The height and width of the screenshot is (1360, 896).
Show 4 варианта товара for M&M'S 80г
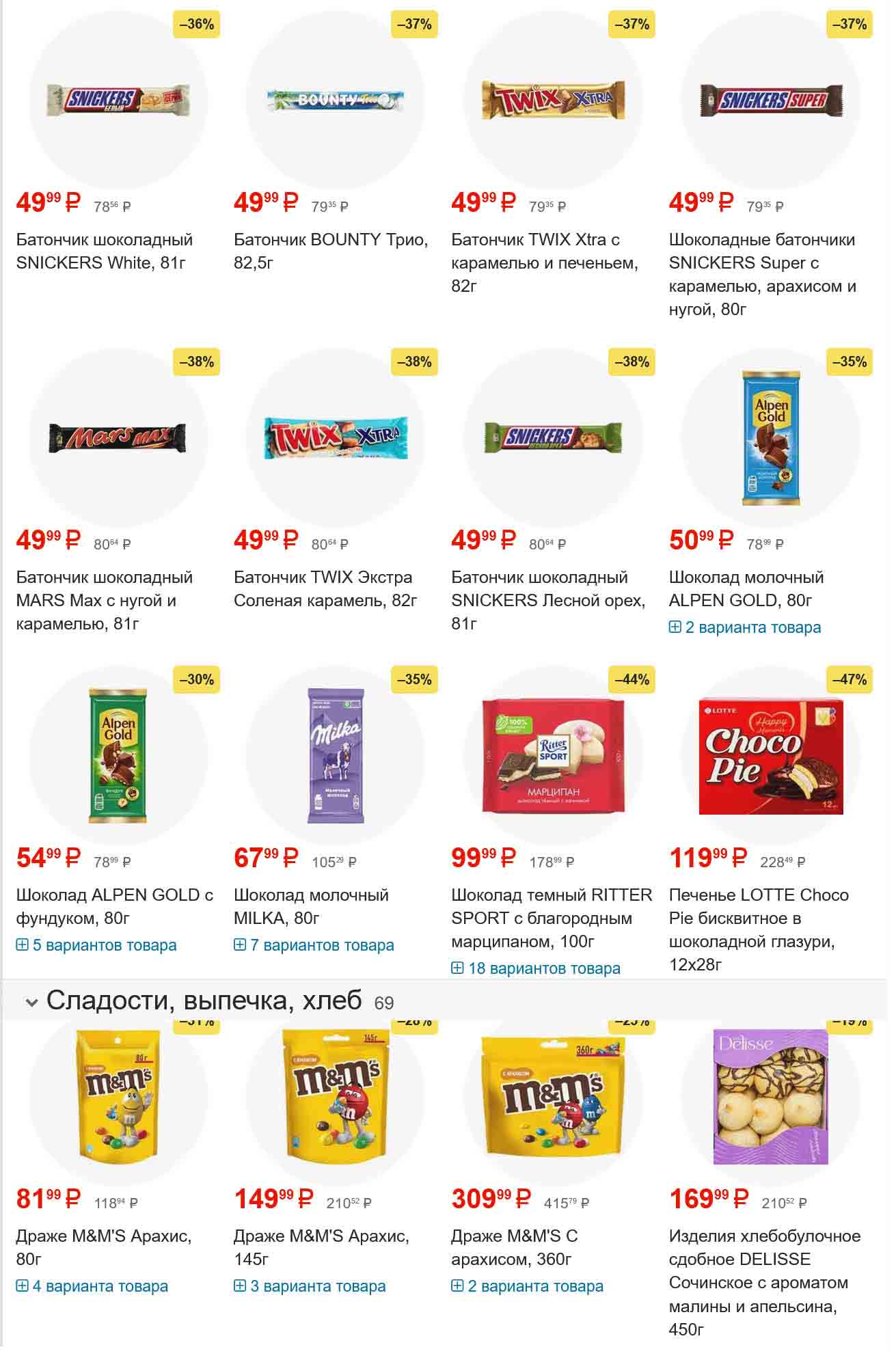92,1286
